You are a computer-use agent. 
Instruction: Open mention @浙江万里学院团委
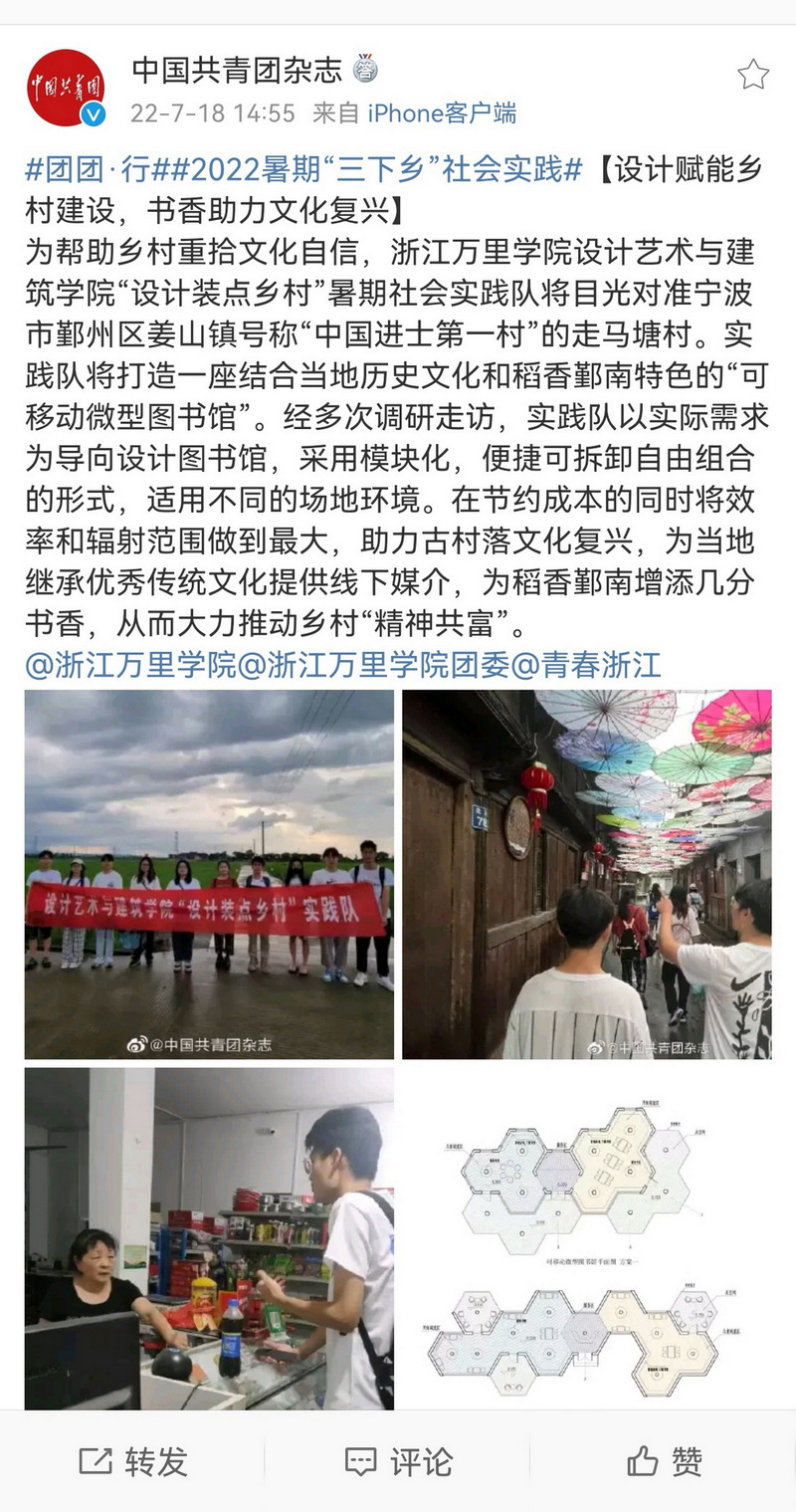point(375,665)
